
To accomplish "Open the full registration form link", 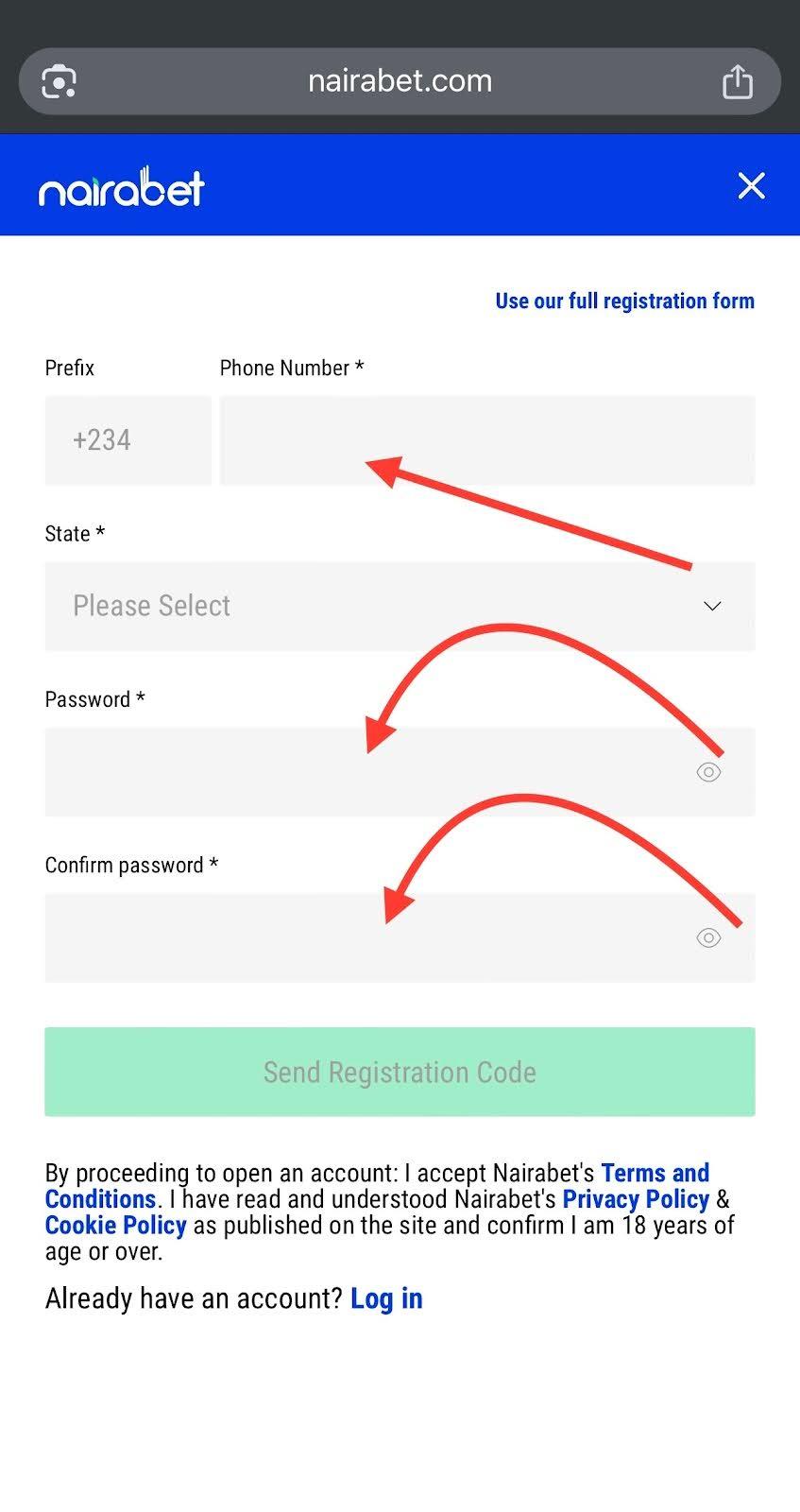I will click(x=624, y=301).
